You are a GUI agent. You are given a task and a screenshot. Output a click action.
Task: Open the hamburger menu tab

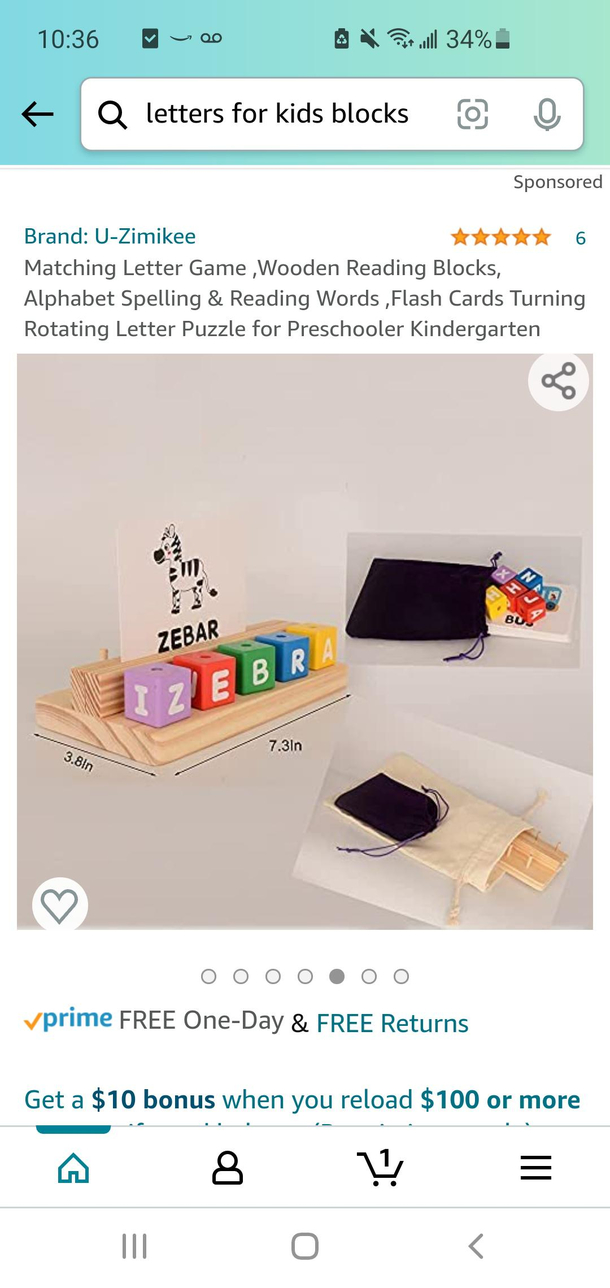(536, 1168)
